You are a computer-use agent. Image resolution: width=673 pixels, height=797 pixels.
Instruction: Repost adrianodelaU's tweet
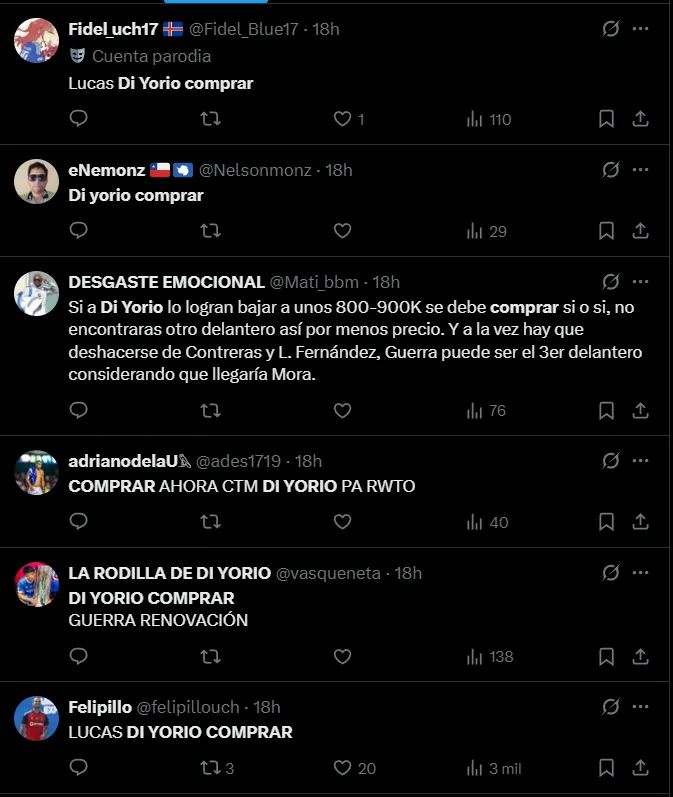point(211,522)
